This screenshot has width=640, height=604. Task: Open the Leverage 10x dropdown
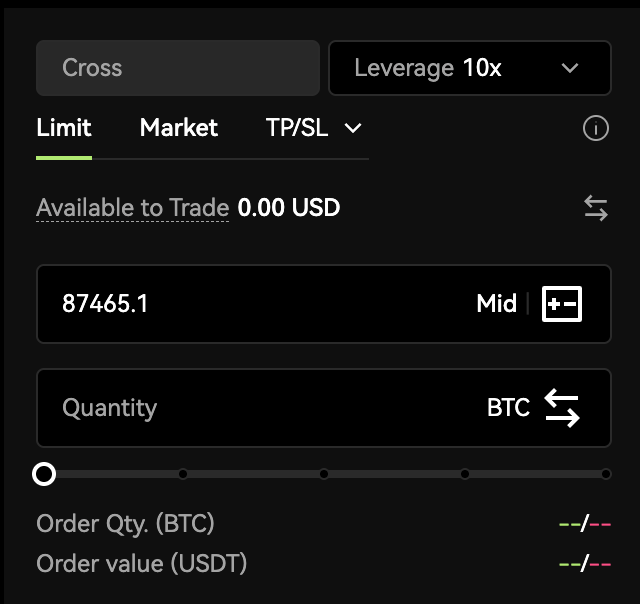[469, 68]
